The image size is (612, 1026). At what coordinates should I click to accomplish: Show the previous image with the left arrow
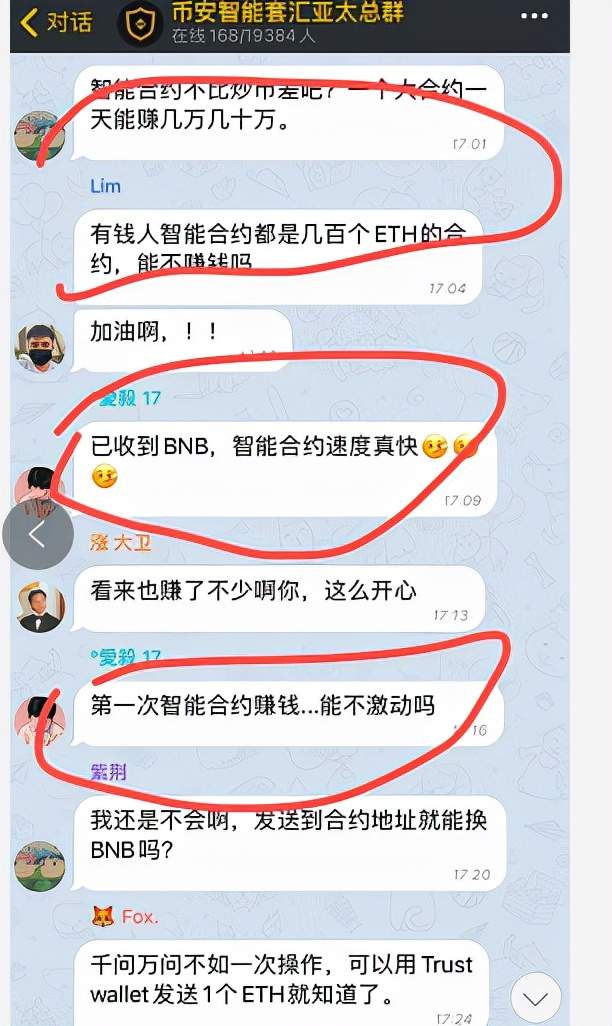[37, 536]
